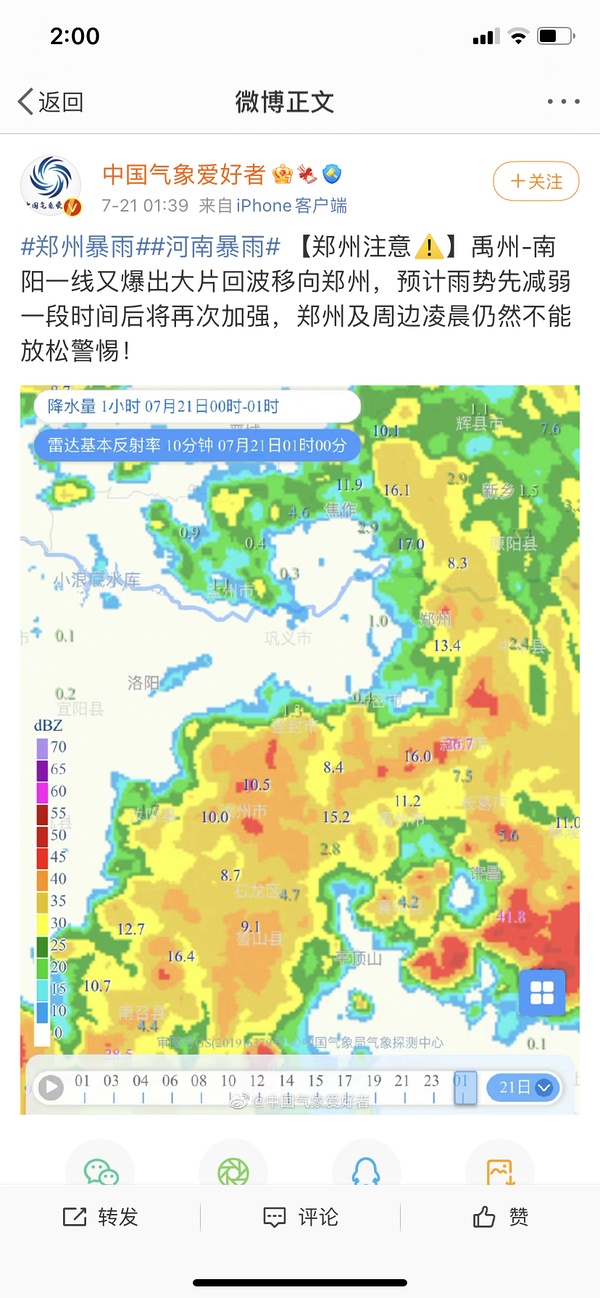View the radar map image full screen

click(x=300, y=750)
